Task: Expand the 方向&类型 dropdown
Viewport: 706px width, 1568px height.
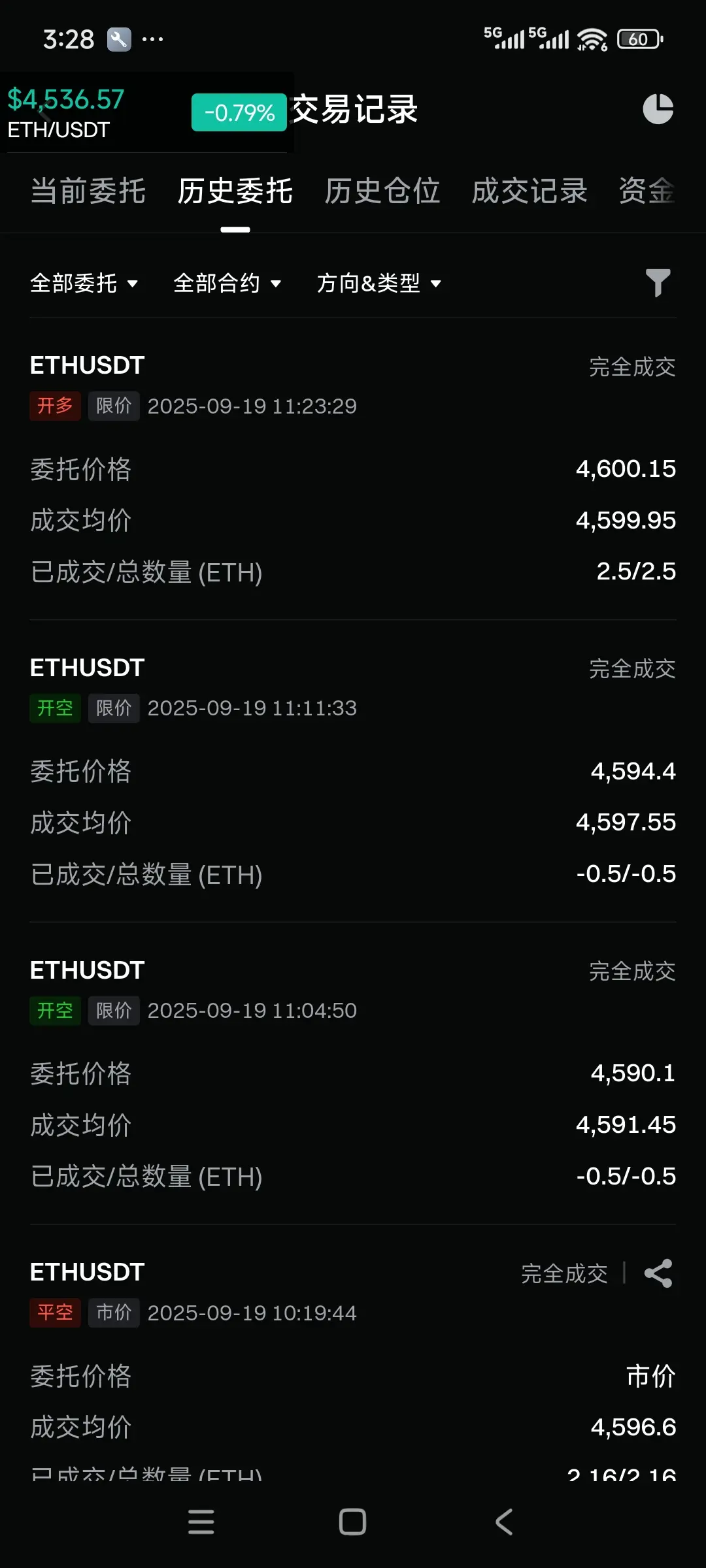Action: click(x=379, y=284)
